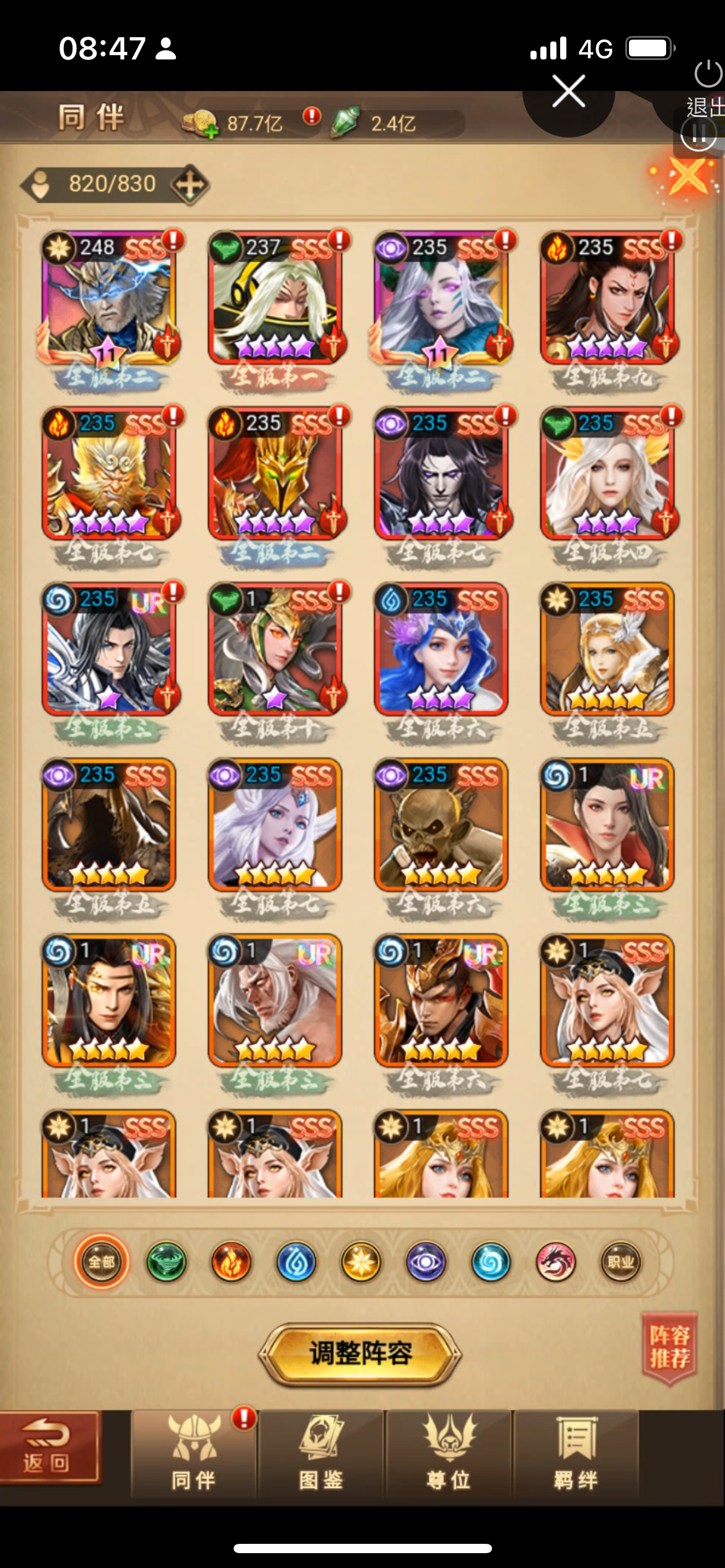
Task: Tap the 调整阵容 button
Action: 361,1353
